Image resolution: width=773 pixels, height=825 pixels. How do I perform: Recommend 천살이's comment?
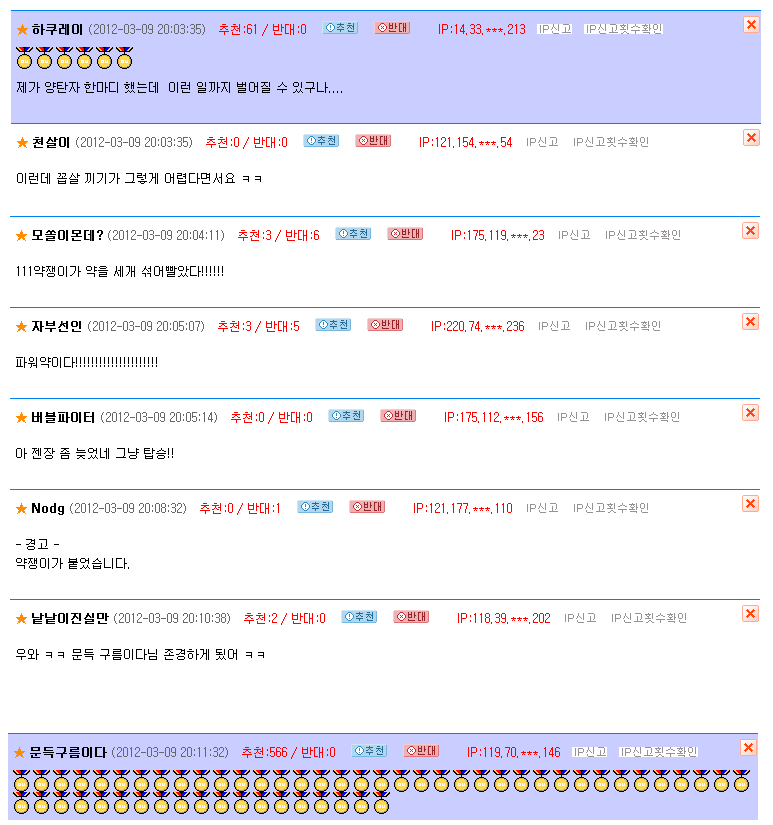coord(321,141)
